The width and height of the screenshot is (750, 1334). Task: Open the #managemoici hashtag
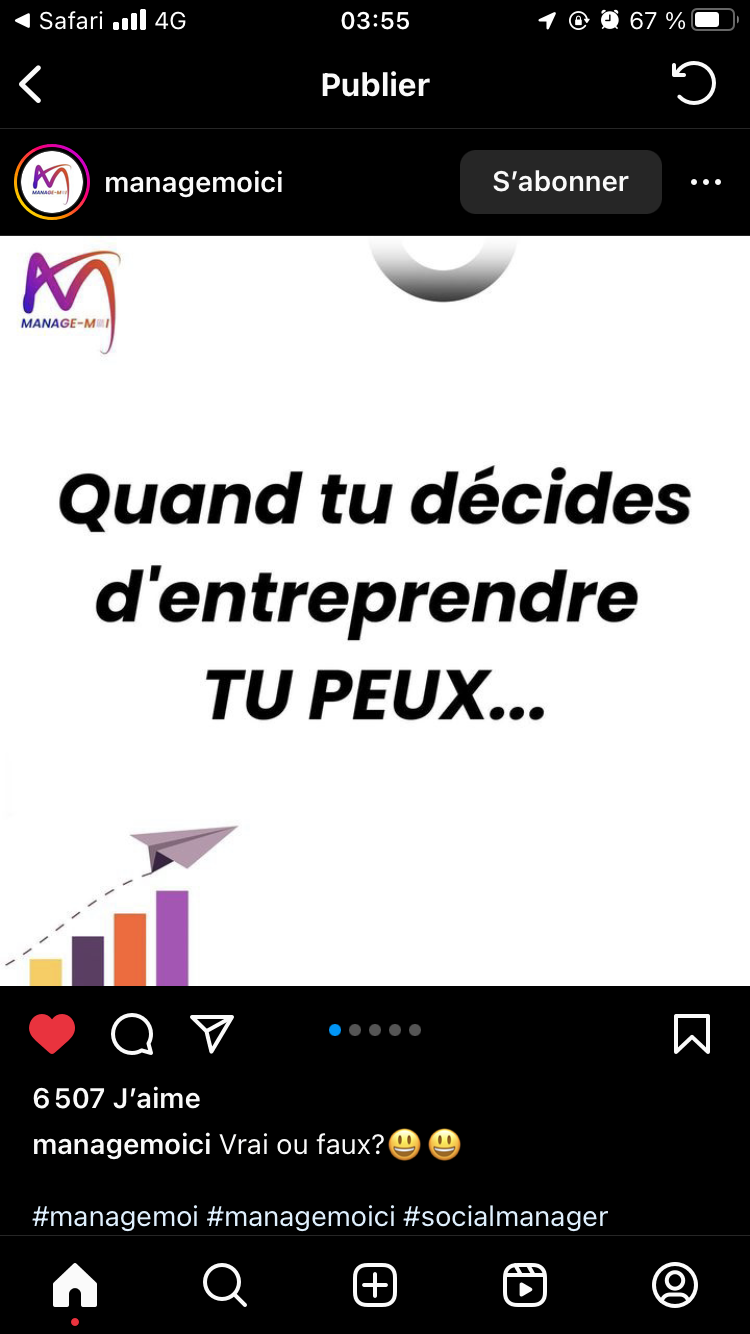pos(301,1216)
